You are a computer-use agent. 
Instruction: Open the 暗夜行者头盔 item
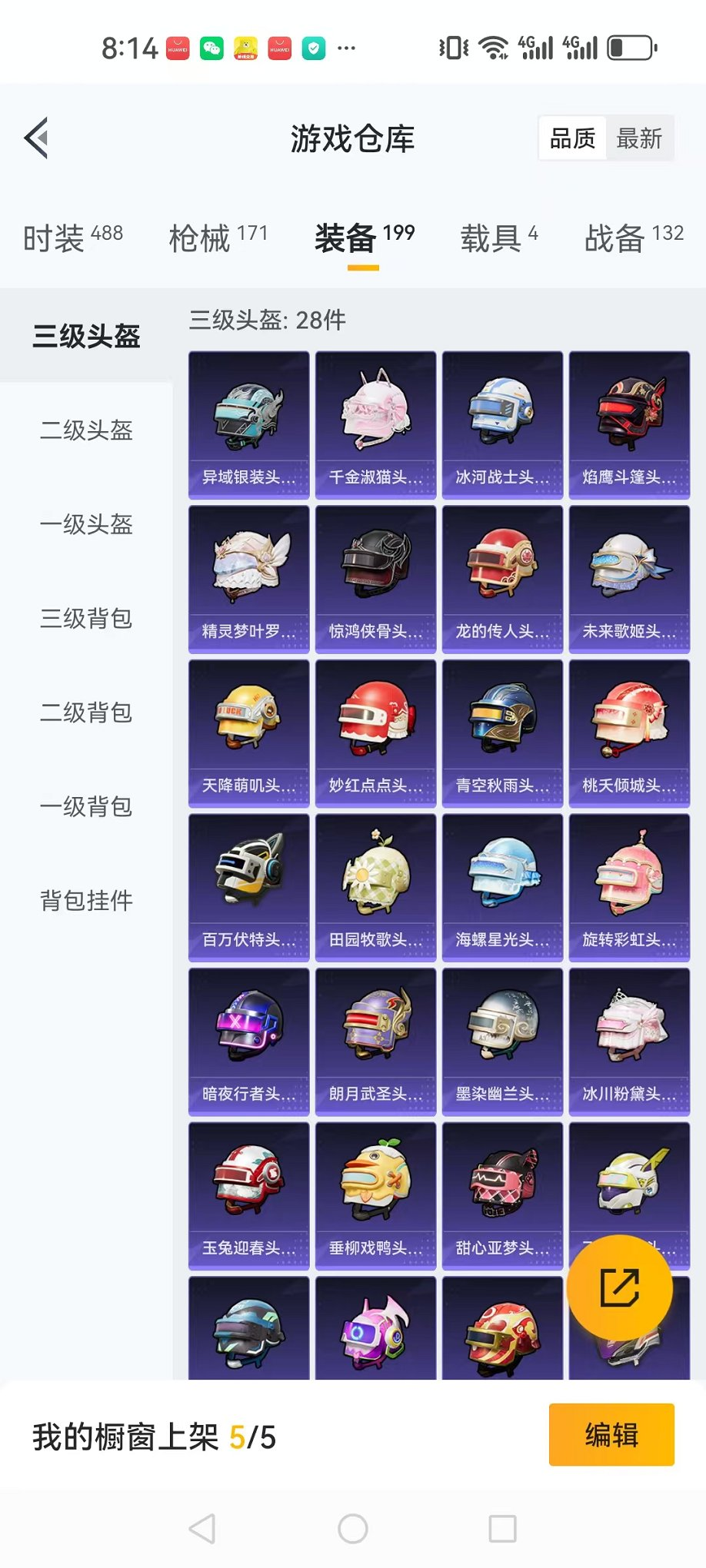[248, 1041]
